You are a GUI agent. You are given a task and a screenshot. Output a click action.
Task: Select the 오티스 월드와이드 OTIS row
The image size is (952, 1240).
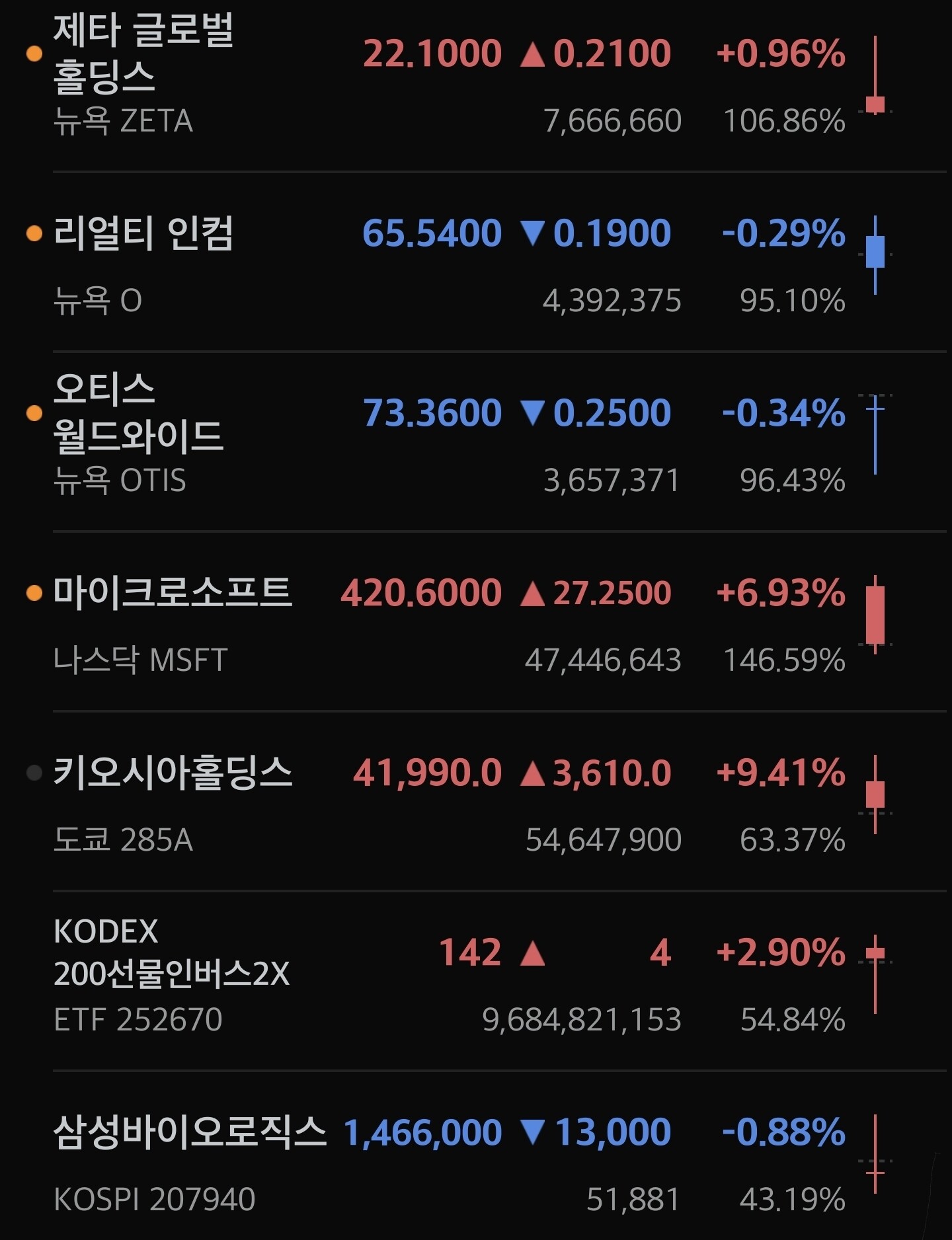476,442
